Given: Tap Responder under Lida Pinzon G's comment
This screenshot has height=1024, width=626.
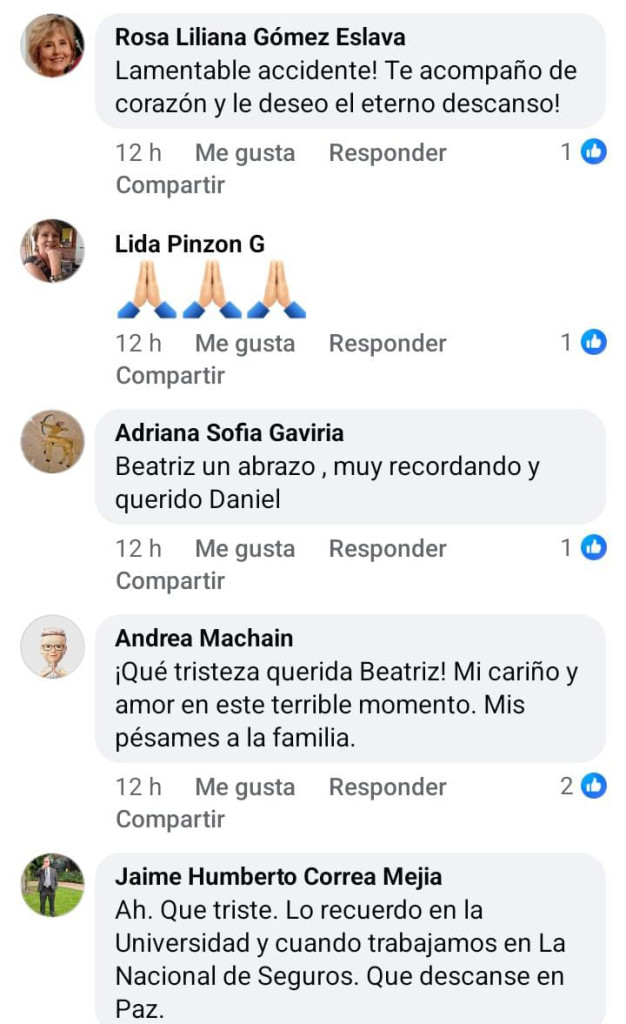Looking at the screenshot, I should [x=387, y=343].
